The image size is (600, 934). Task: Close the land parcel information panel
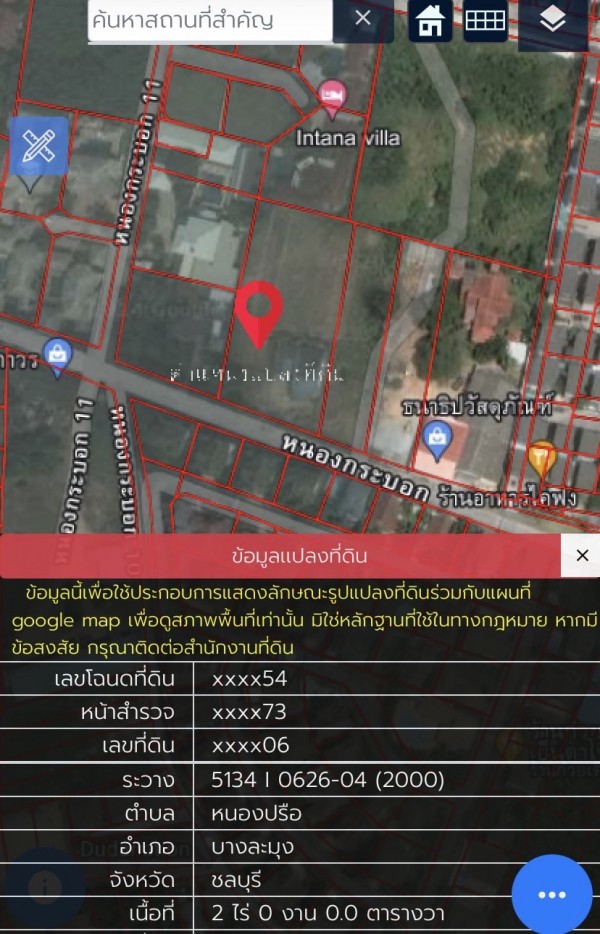[x=581, y=556]
